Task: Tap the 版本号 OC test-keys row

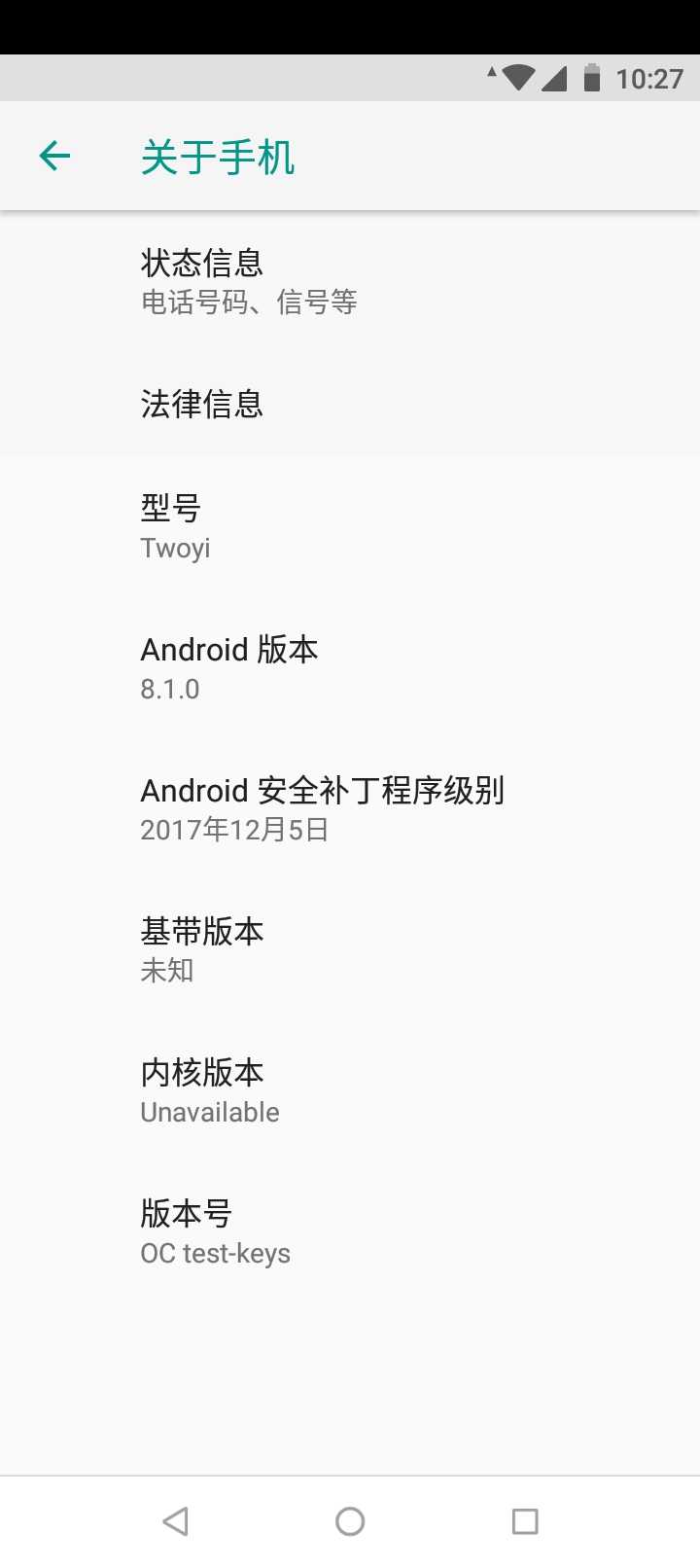Action: pos(350,1231)
